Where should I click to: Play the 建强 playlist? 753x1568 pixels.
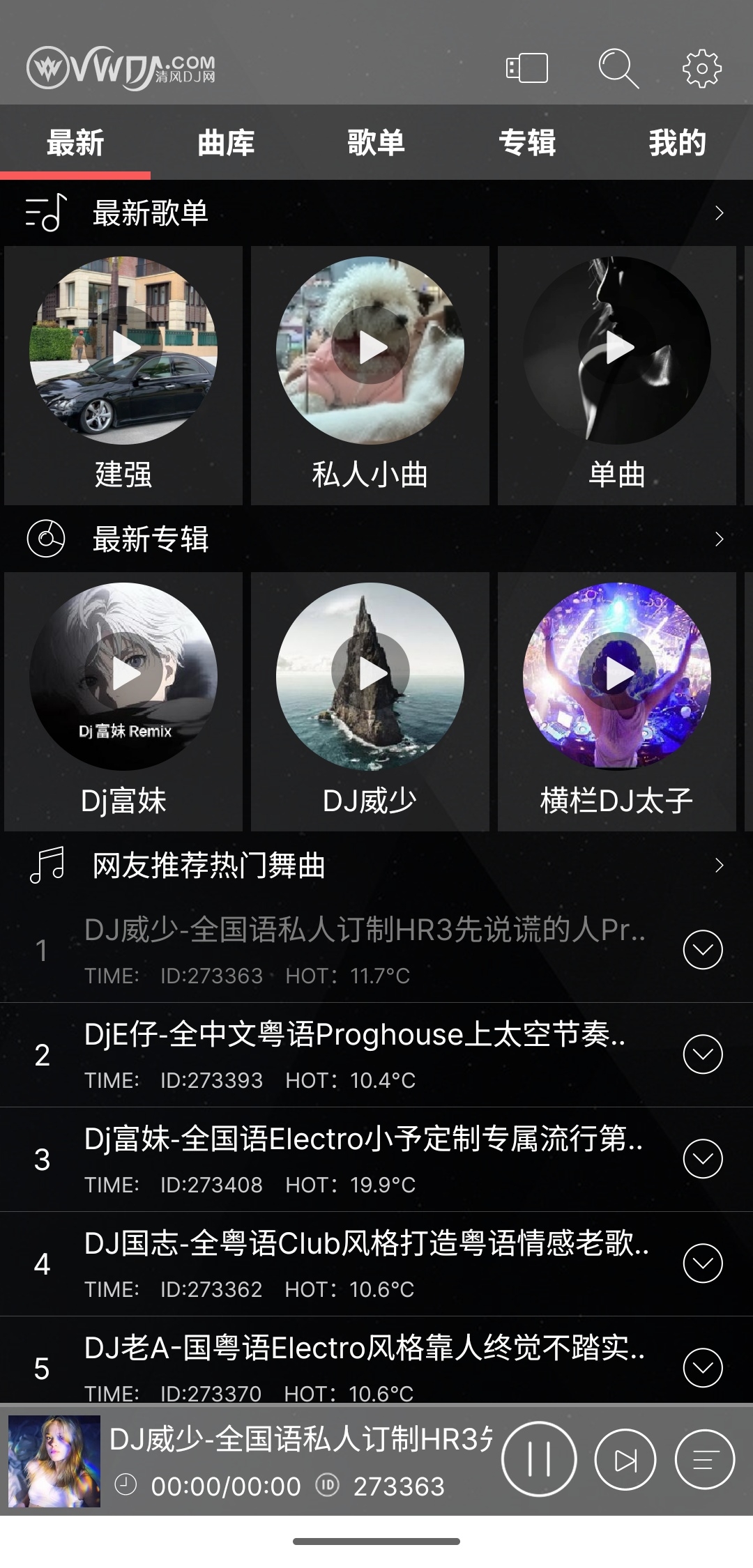124,348
